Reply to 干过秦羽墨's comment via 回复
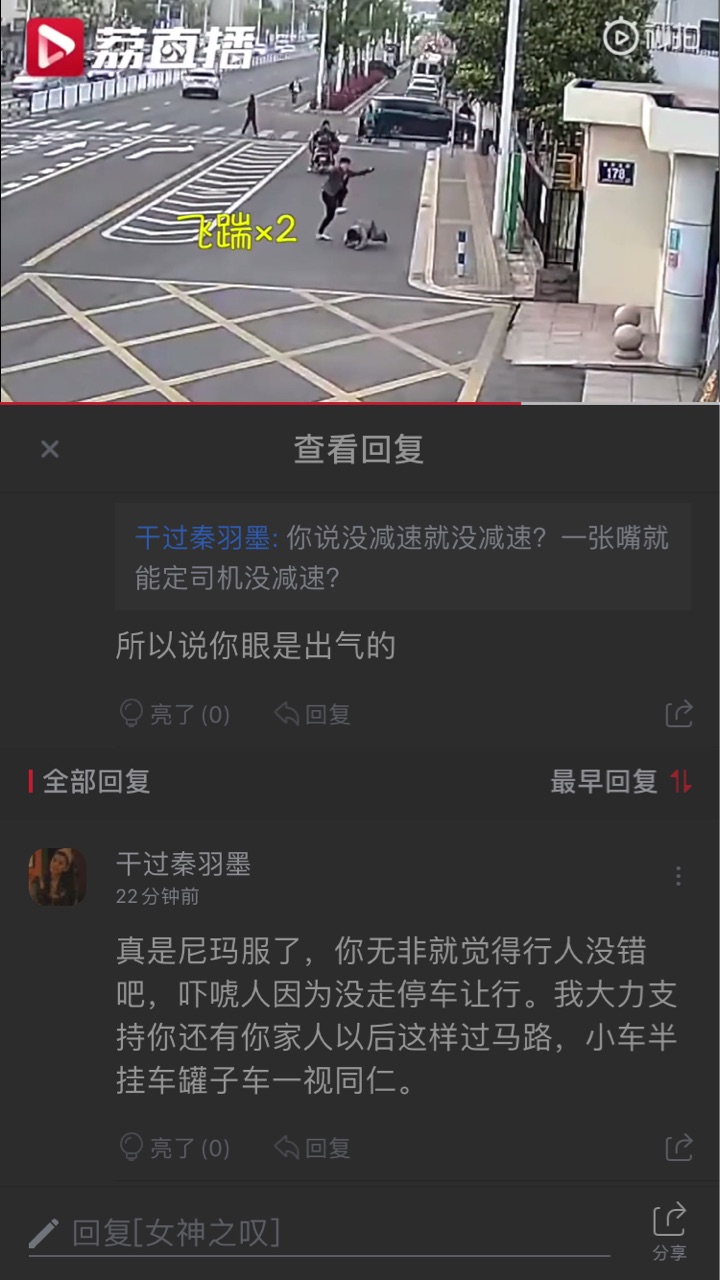This screenshot has height=1280, width=720. [312, 1147]
